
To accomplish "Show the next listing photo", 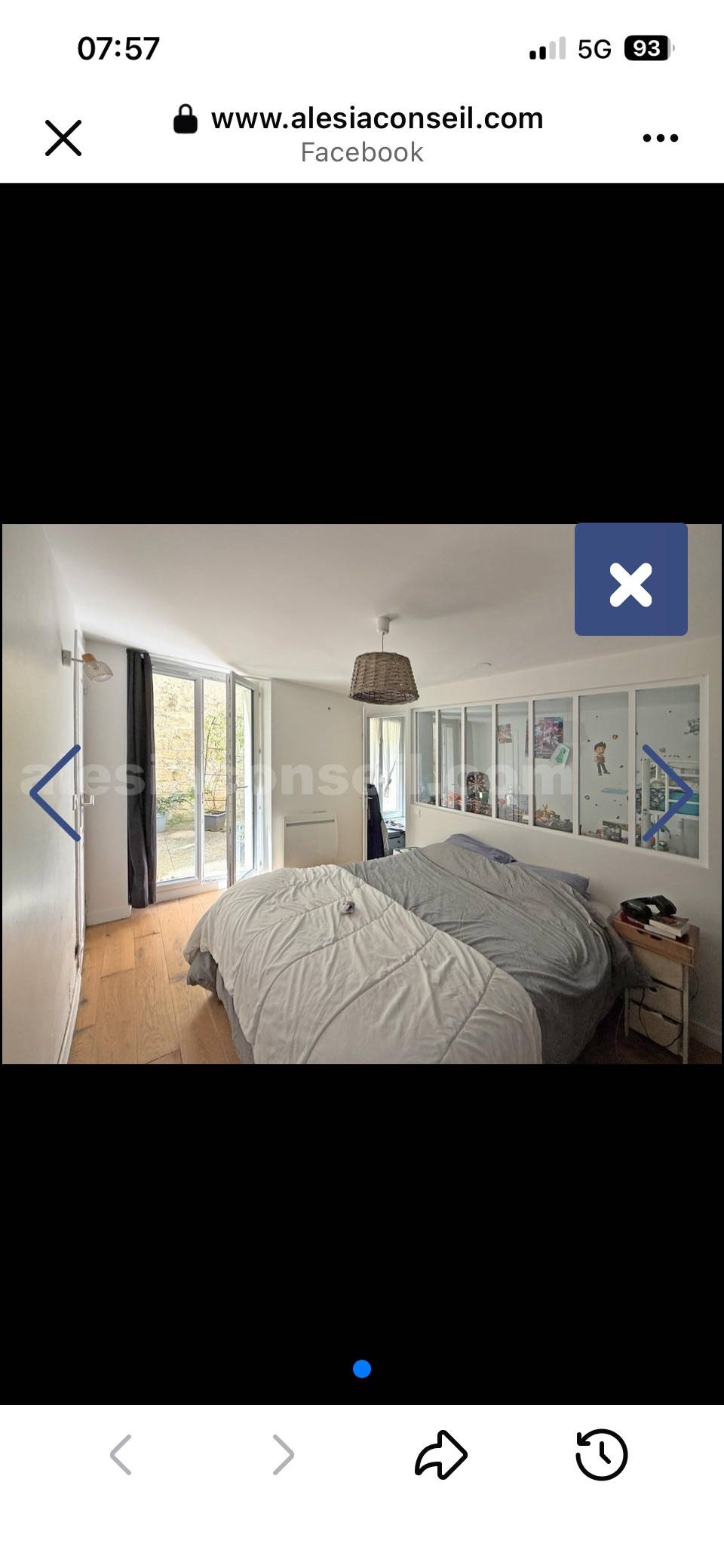I will pyautogui.click(x=667, y=793).
